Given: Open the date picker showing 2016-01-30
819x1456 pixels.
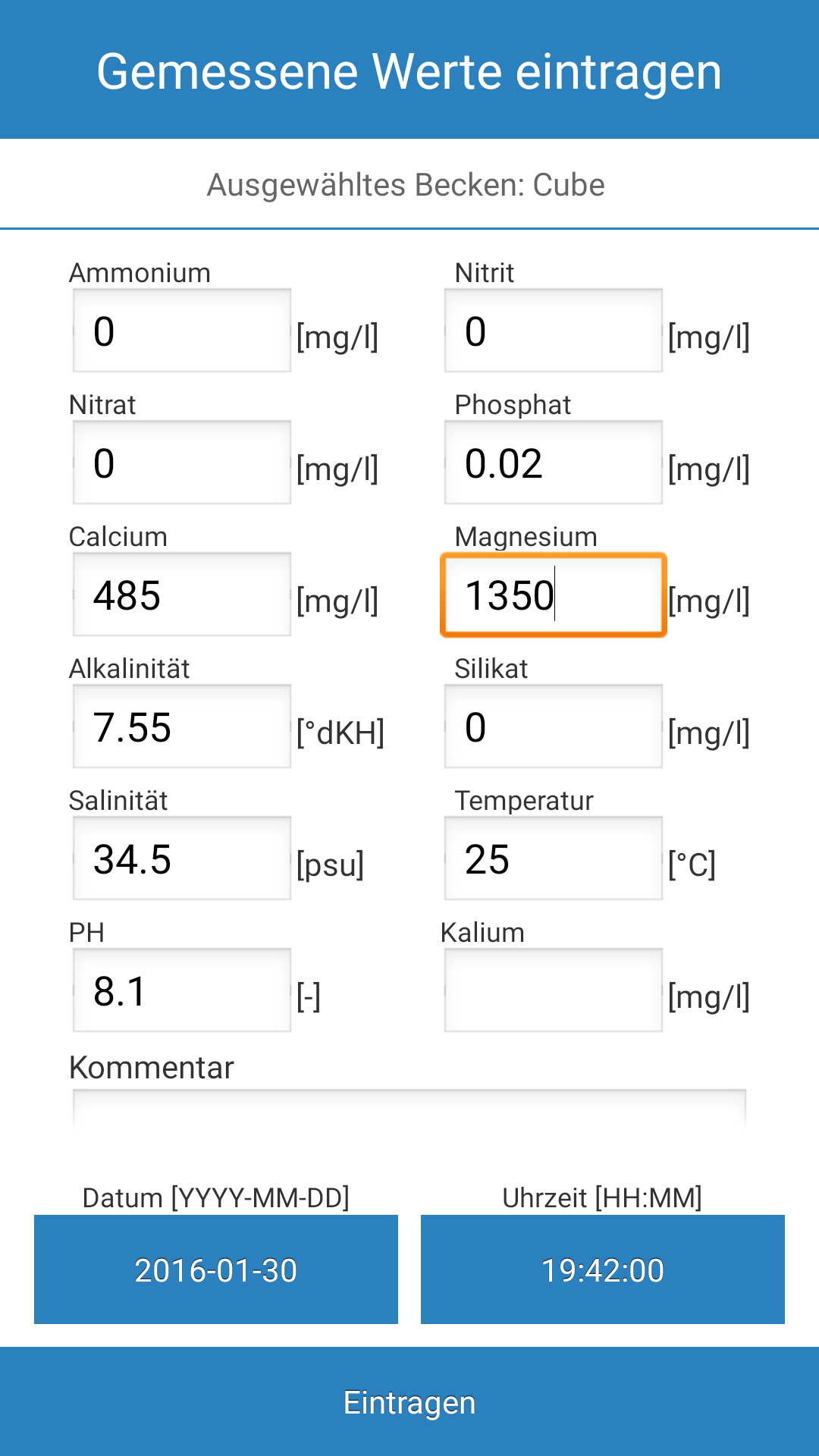Looking at the screenshot, I should (x=216, y=1269).
